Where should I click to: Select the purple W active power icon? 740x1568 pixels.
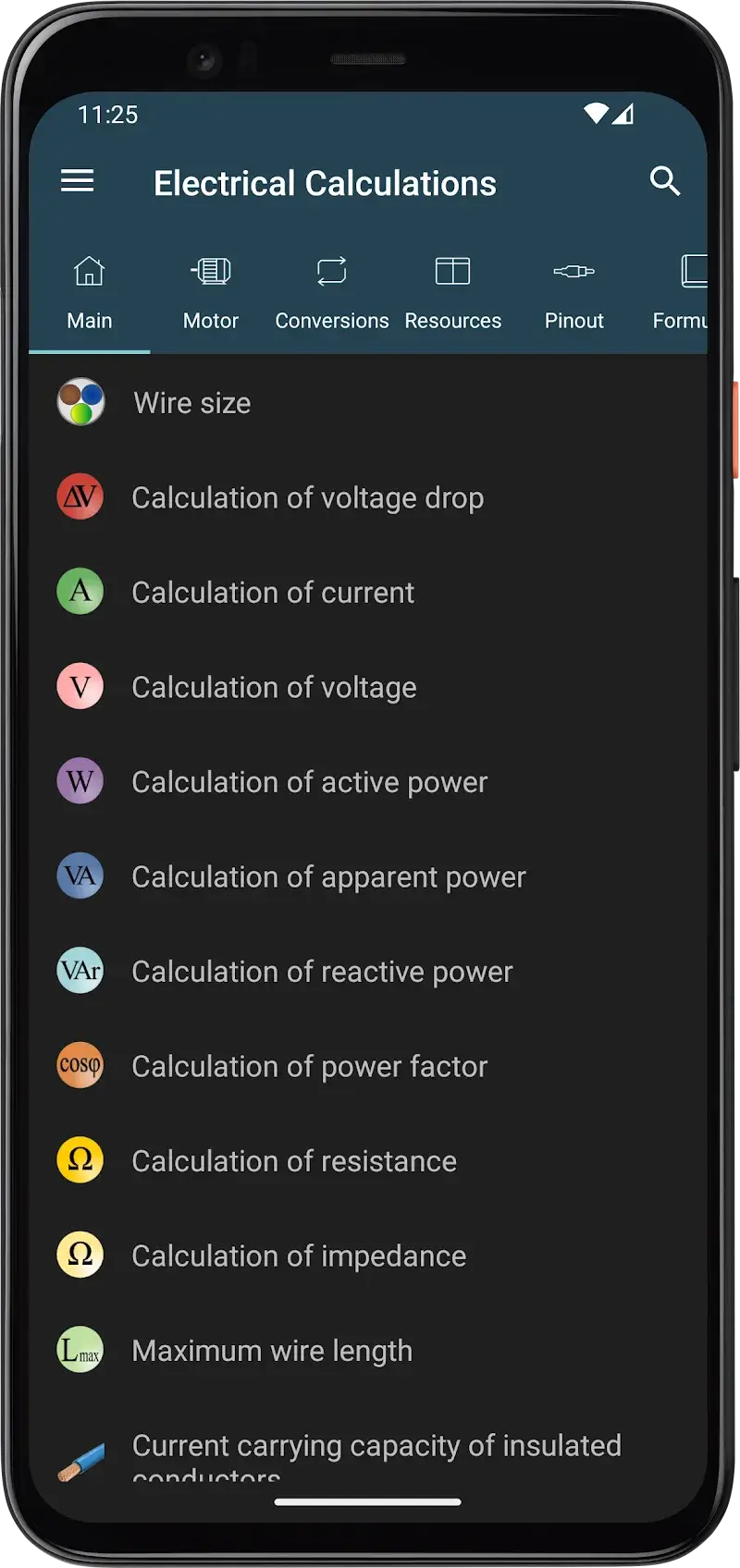coord(80,781)
